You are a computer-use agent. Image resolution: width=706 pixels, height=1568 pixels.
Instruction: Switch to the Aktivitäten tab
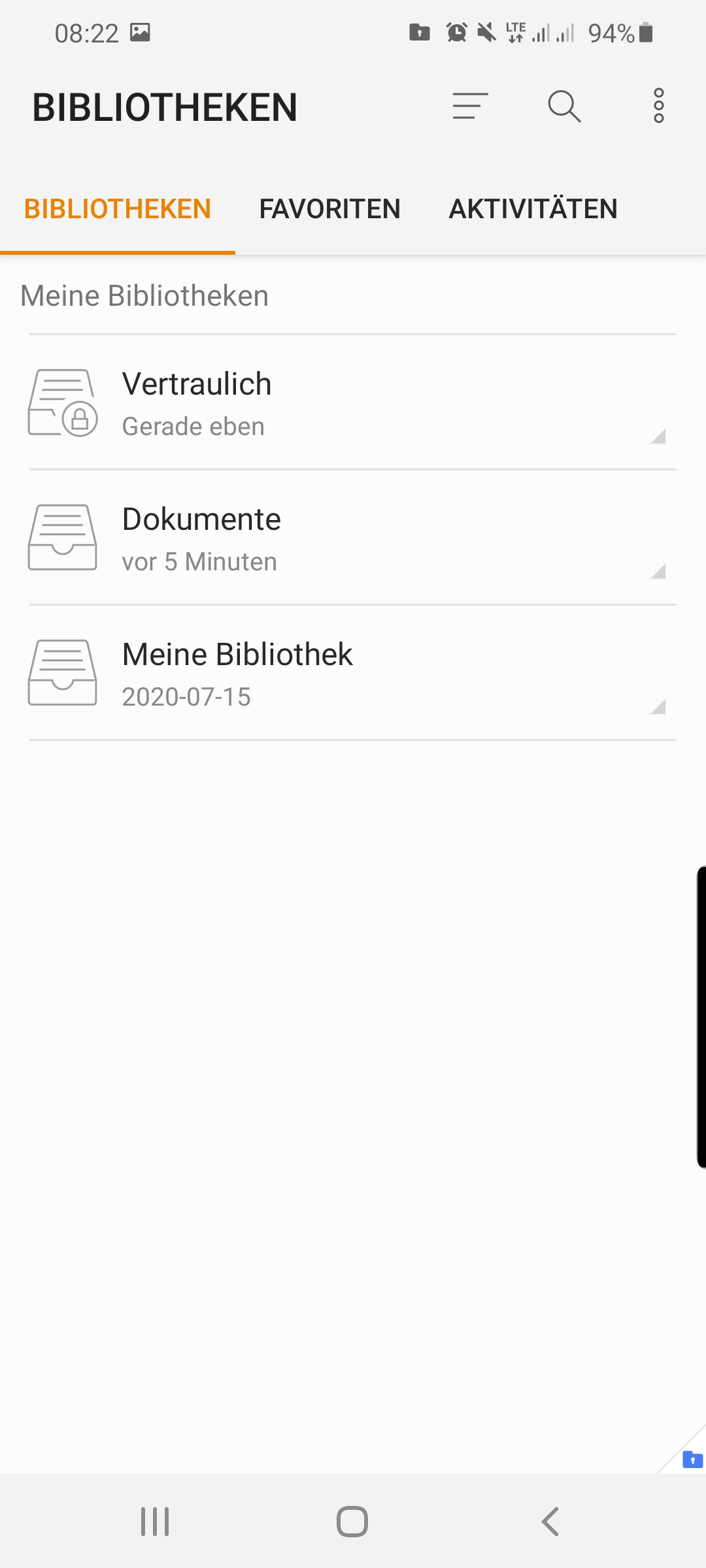pos(533,209)
